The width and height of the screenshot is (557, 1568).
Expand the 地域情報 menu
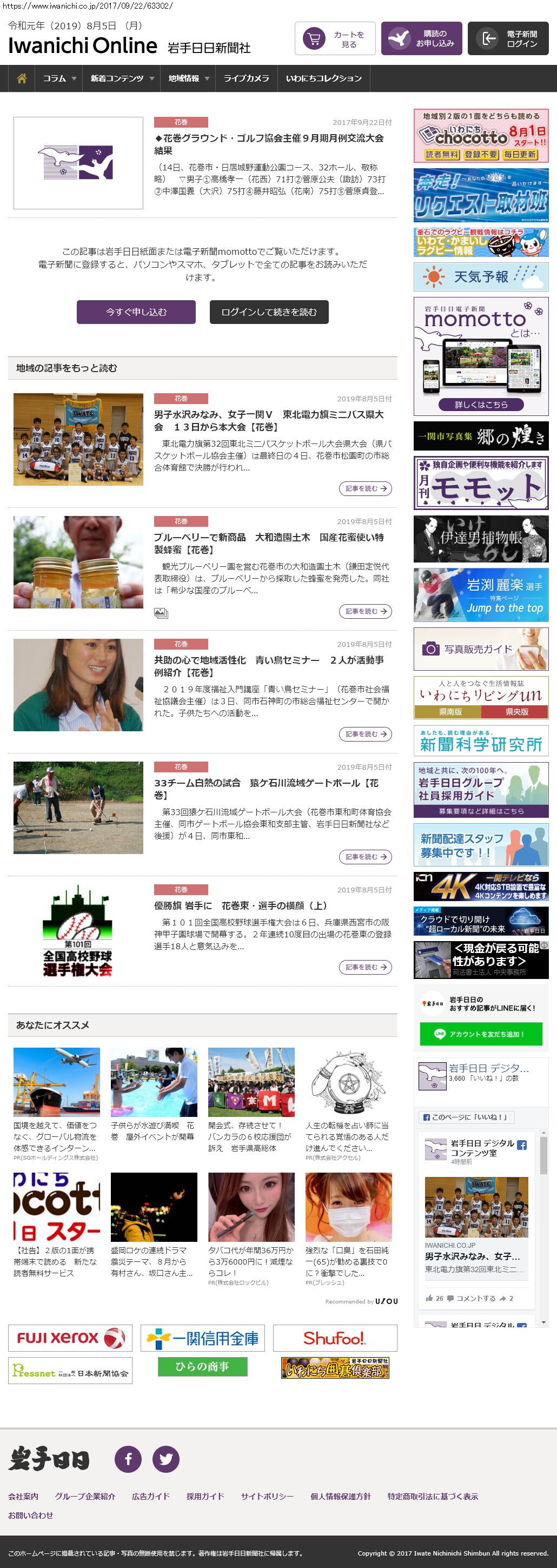coord(188,78)
